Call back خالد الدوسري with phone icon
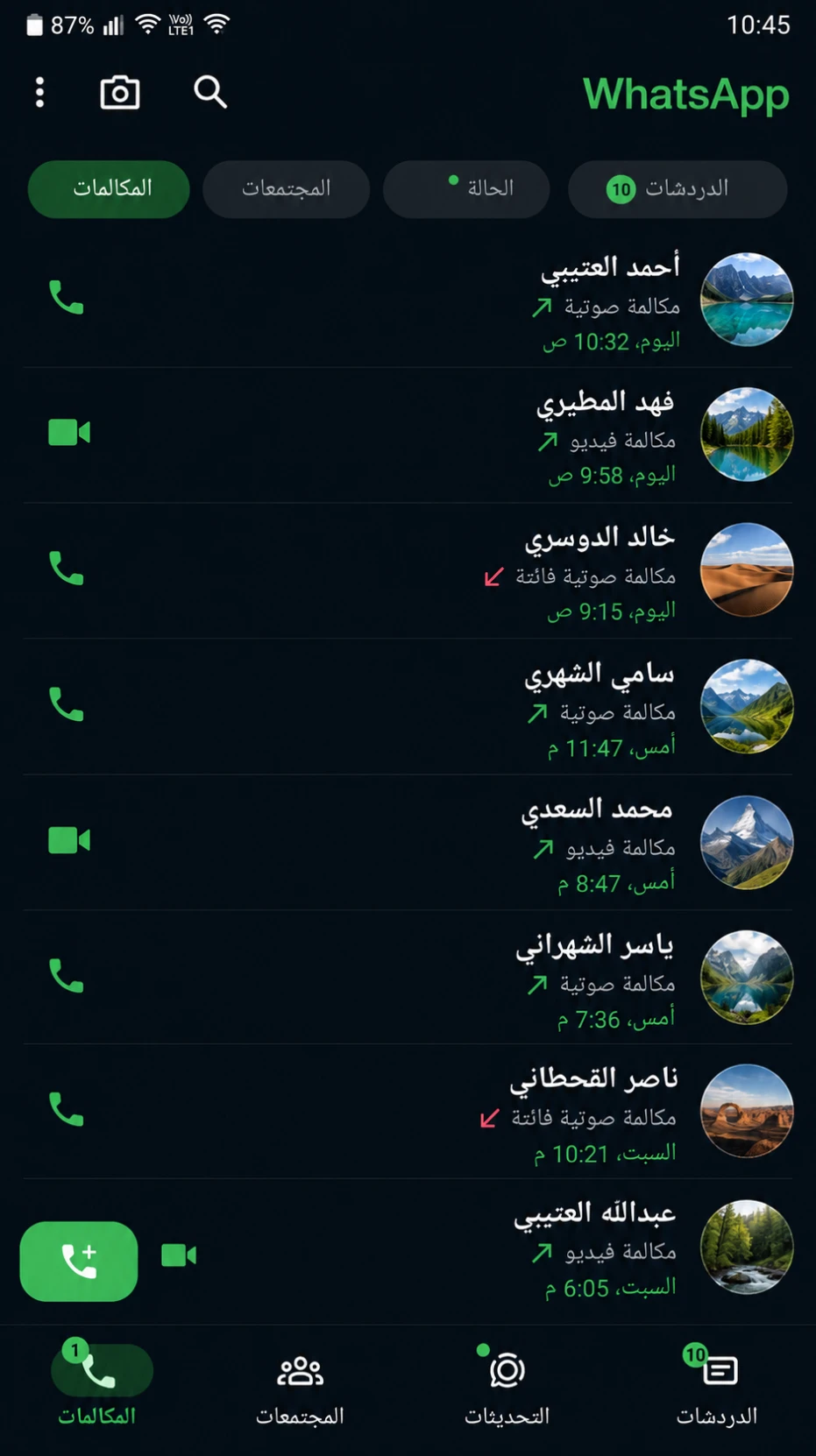The height and width of the screenshot is (1456, 816). (67, 569)
